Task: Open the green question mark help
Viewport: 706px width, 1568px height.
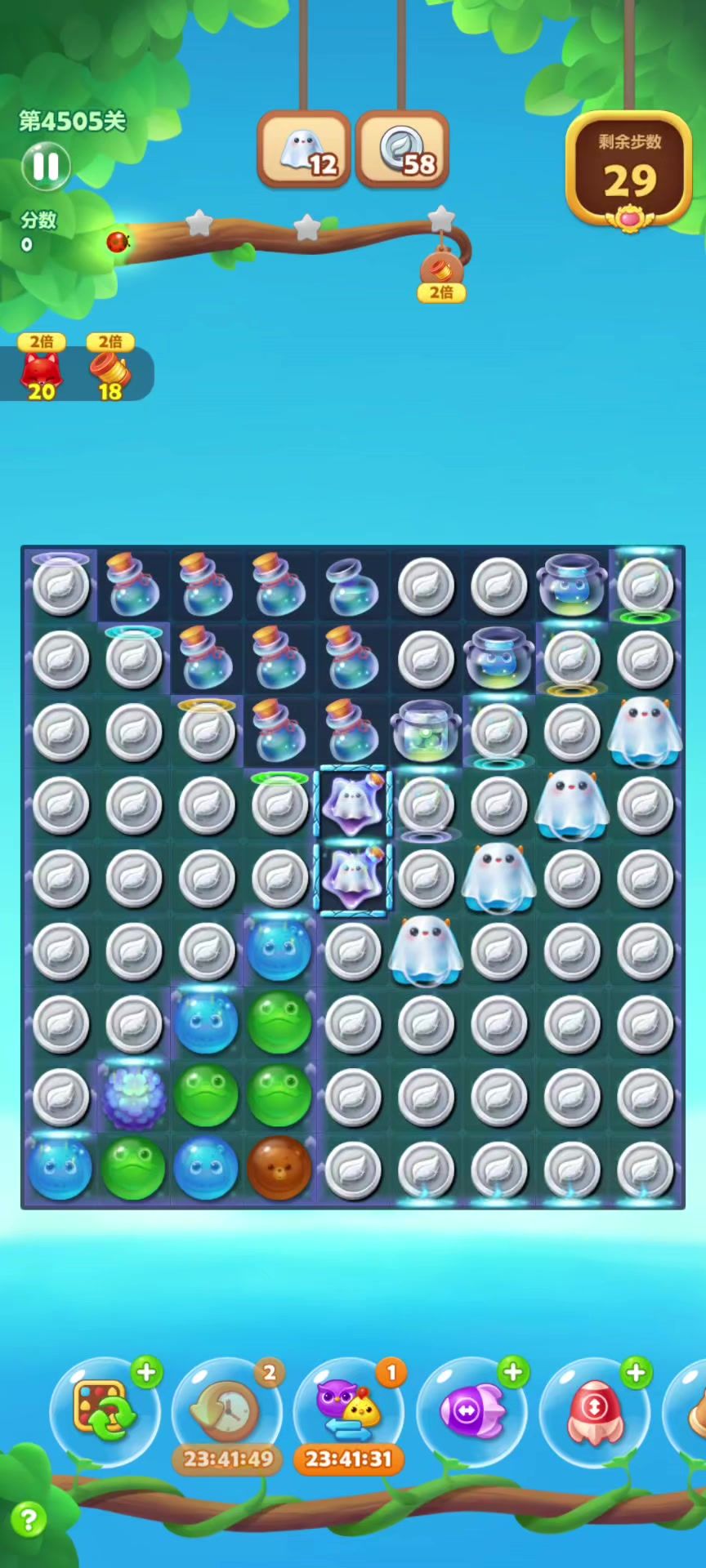Action: [29, 1520]
